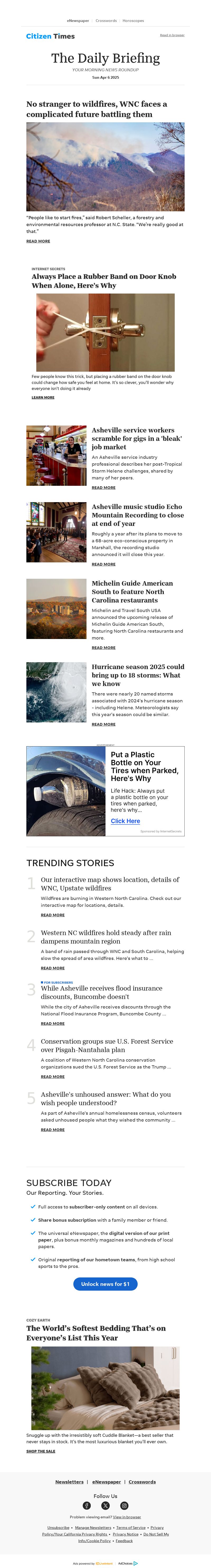Open the Echo Mountain Recording studio photo
211x1568 pixels.
point(56,532)
